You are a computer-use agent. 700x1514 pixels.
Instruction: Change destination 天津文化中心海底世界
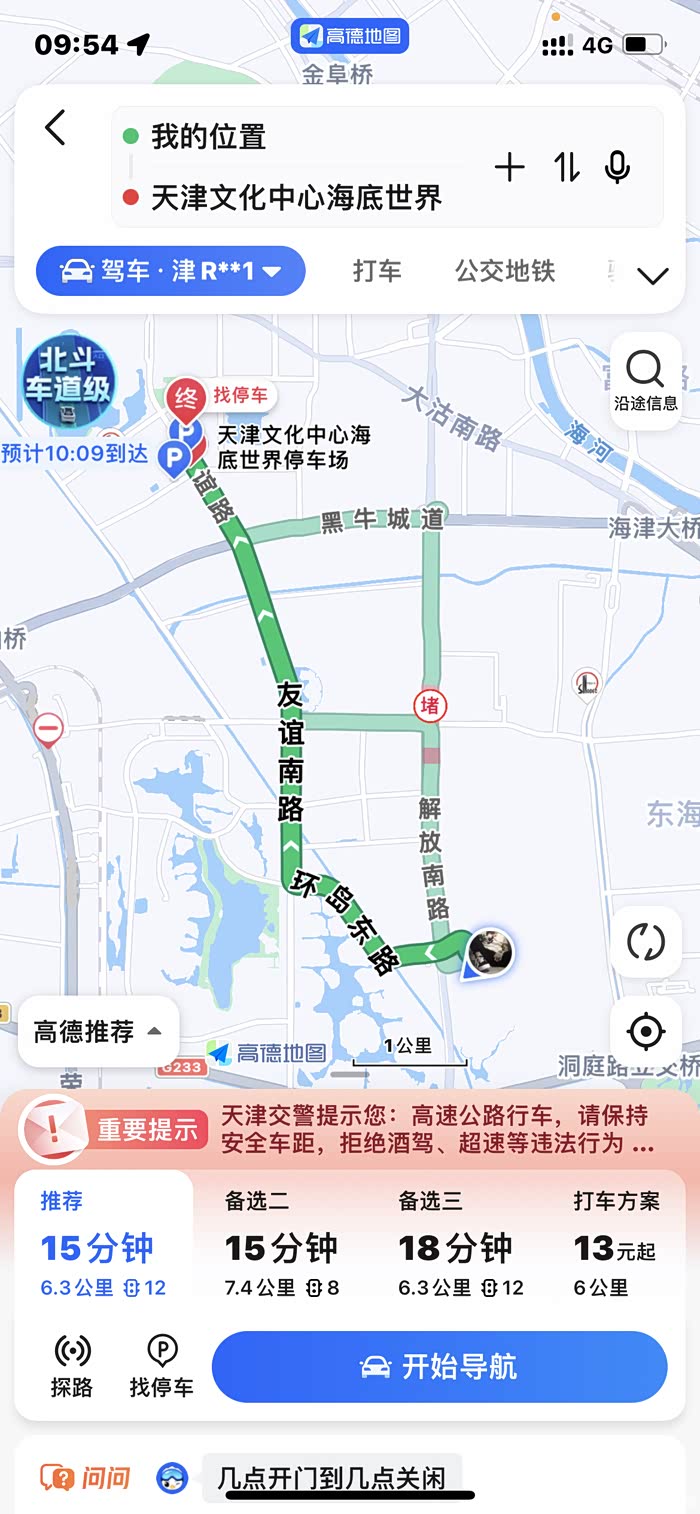(x=296, y=197)
